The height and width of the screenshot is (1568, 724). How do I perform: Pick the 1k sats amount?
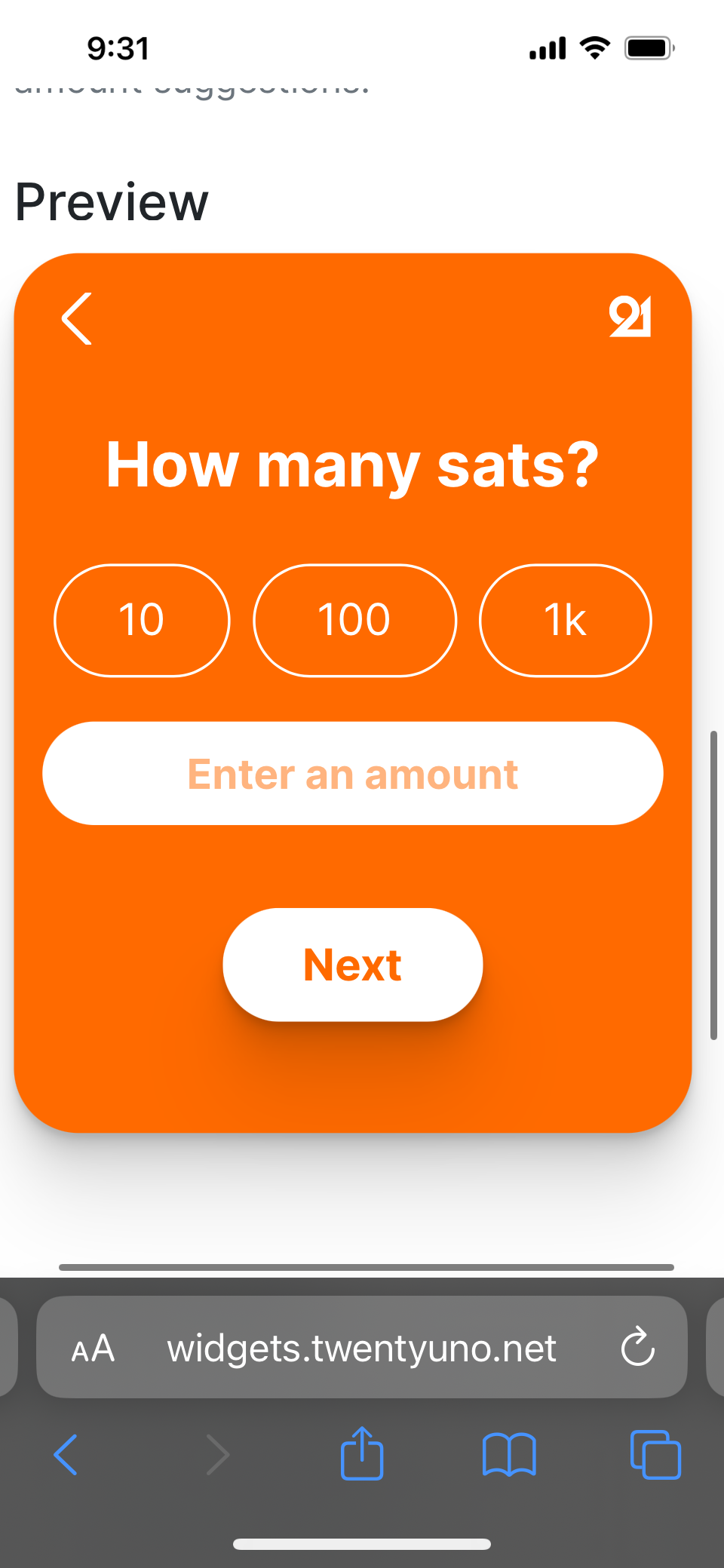pyautogui.click(x=565, y=620)
